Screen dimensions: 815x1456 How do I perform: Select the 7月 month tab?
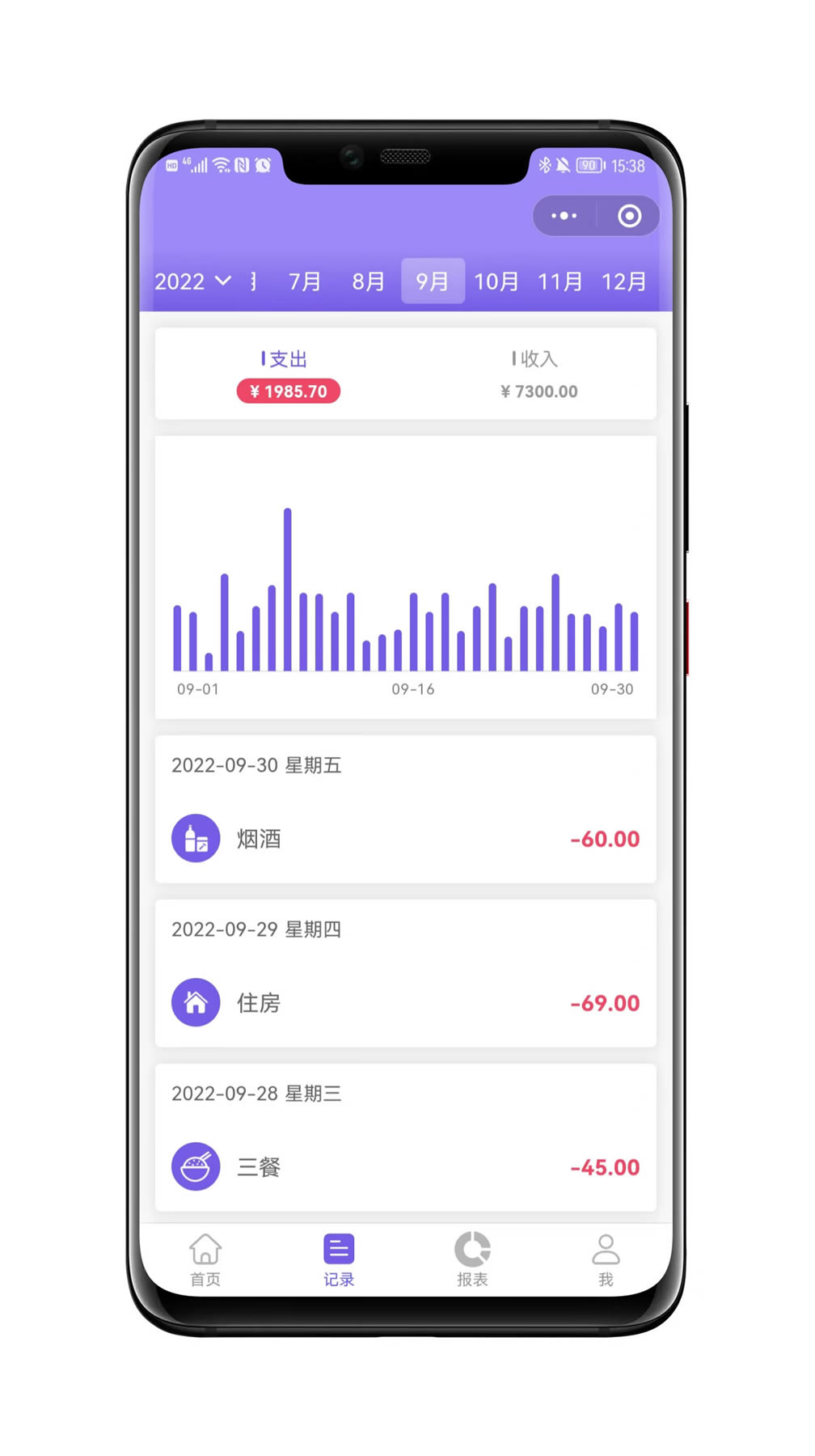pyautogui.click(x=305, y=281)
